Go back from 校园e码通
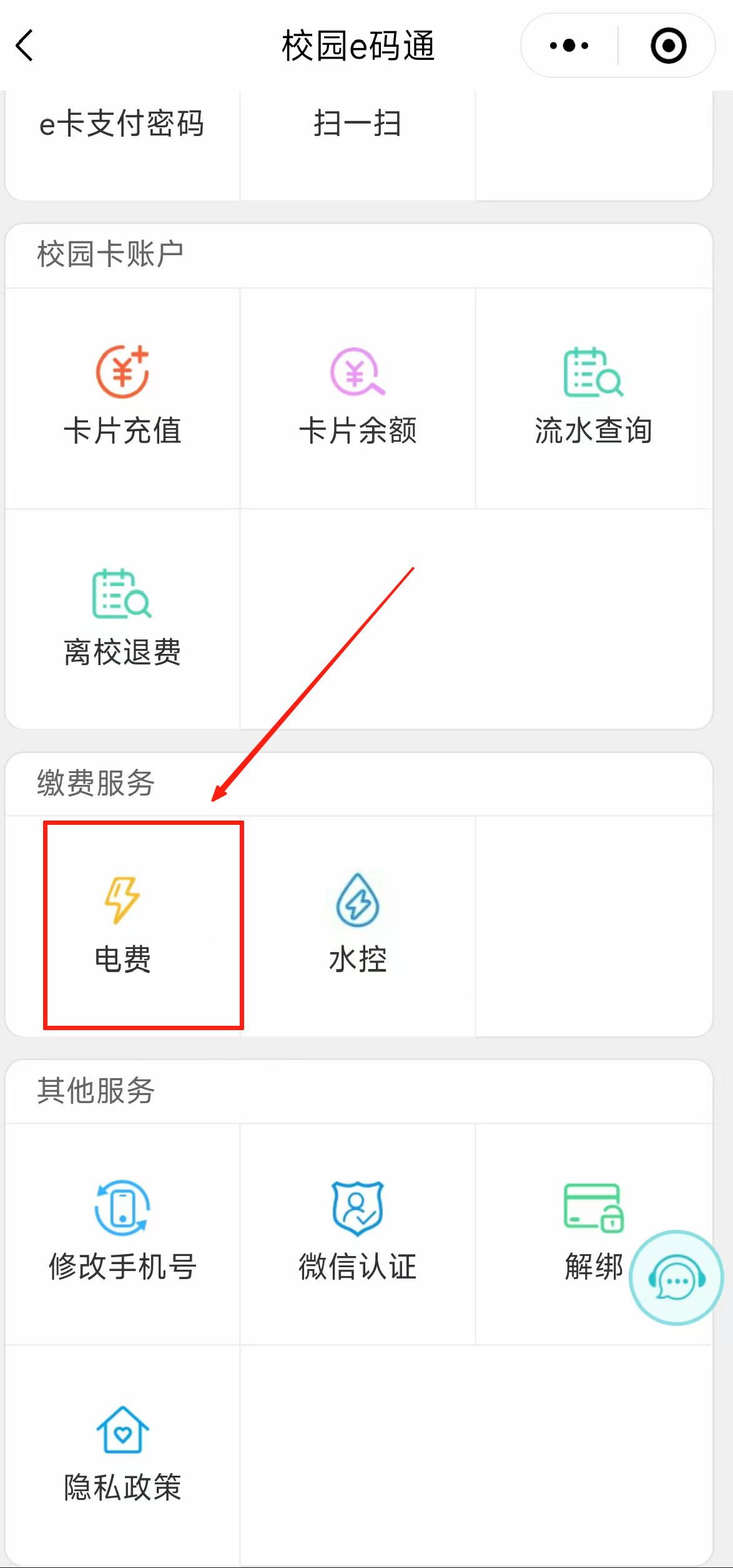Image resolution: width=733 pixels, height=1568 pixels. (25, 46)
